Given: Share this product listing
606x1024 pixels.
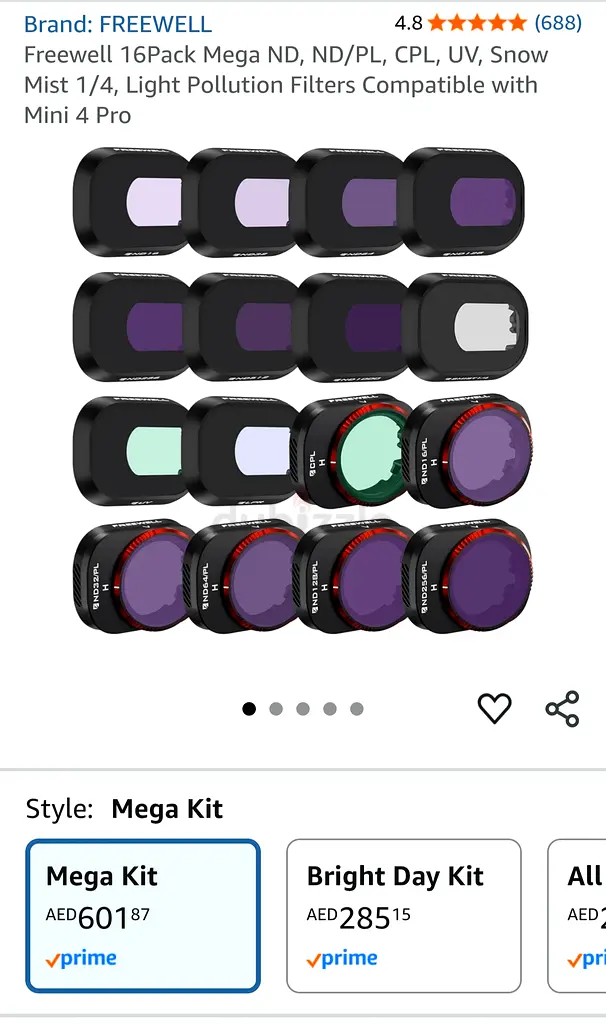Looking at the screenshot, I should pos(562,708).
